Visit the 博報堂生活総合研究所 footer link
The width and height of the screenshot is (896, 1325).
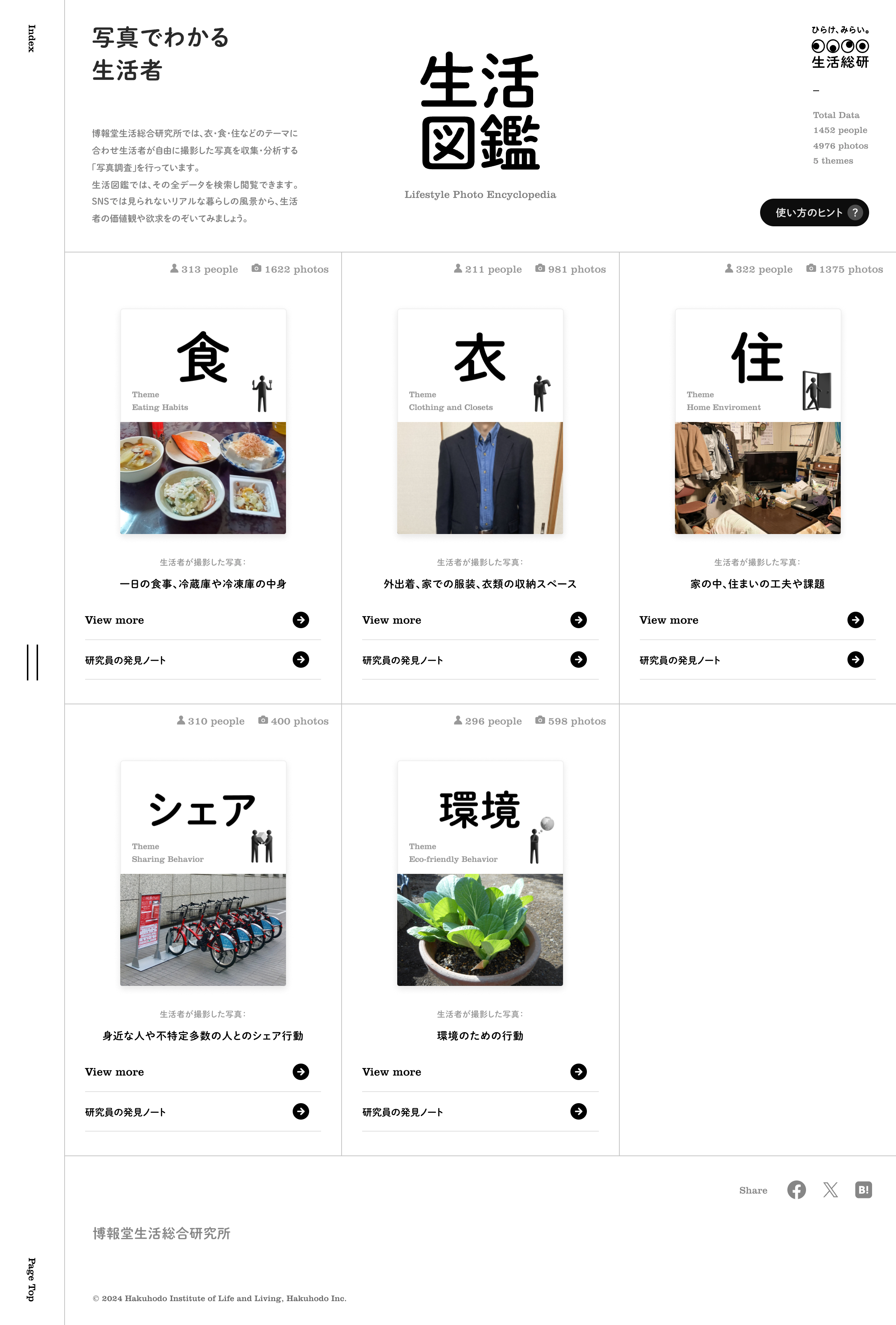click(x=161, y=1234)
